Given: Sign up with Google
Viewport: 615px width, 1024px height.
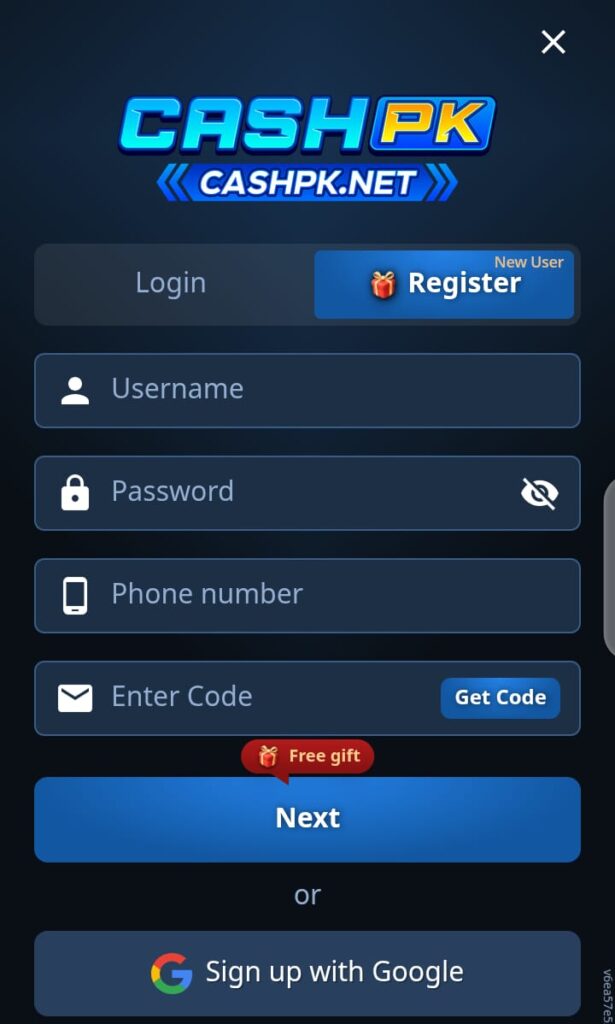Looking at the screenshot, I should pos(307,972).
